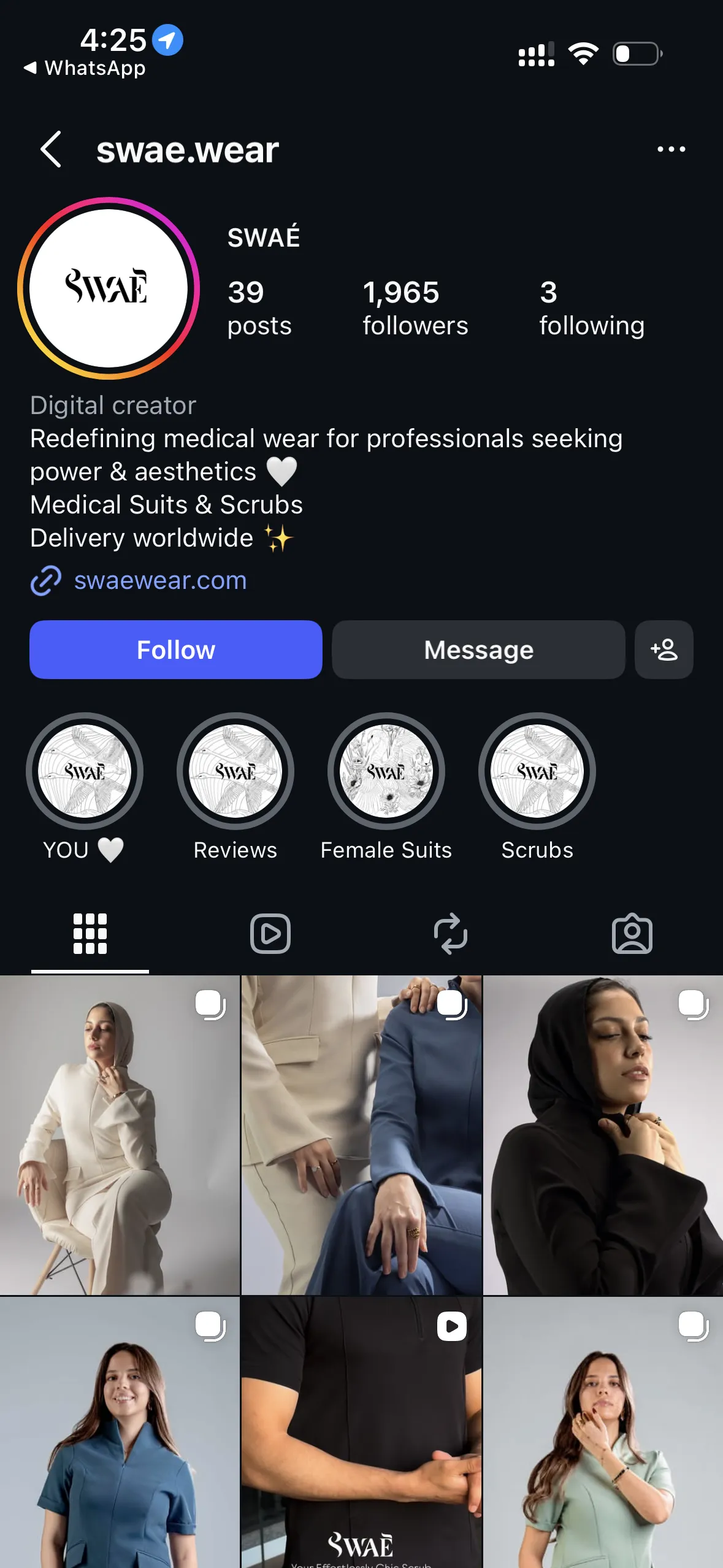The image size is (723, 1568).
Task: Open the 1,965 followers list
Action: coord(415,308)
